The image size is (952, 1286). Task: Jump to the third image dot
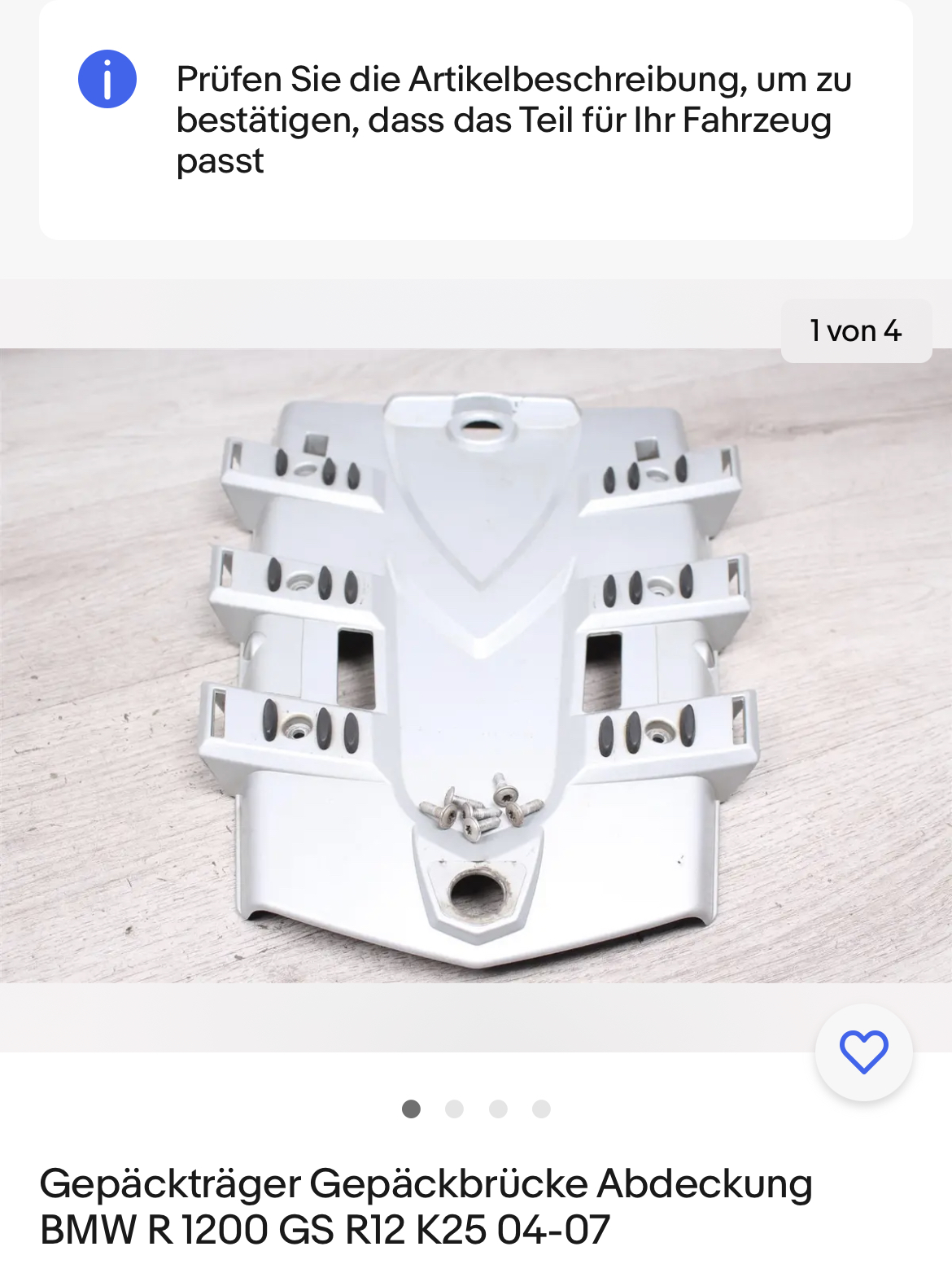pyautogui.click(x=498, y=1109)
